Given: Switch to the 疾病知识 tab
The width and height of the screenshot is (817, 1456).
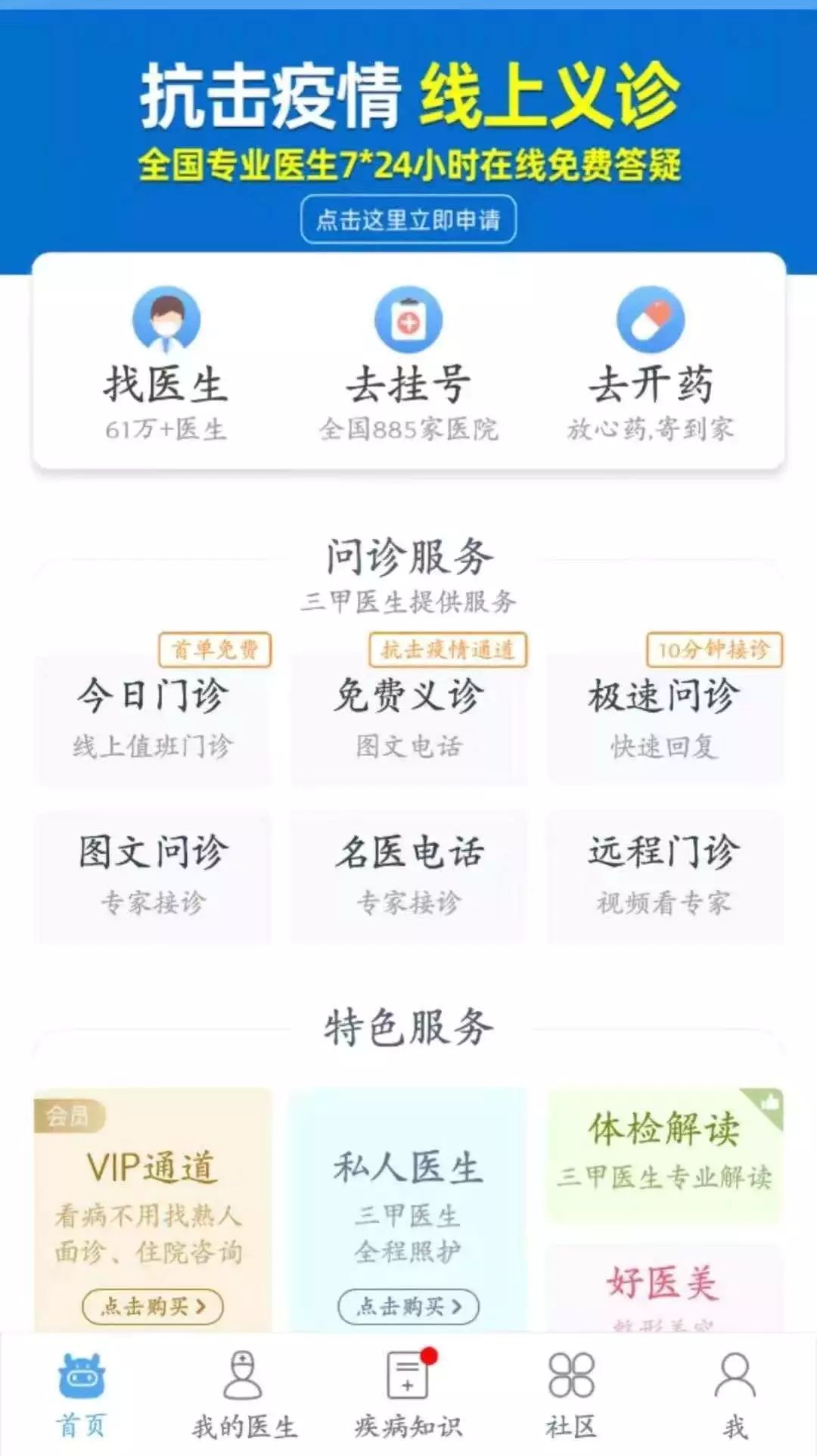Looking at the screenshot, I should [x=408, y=1395].
